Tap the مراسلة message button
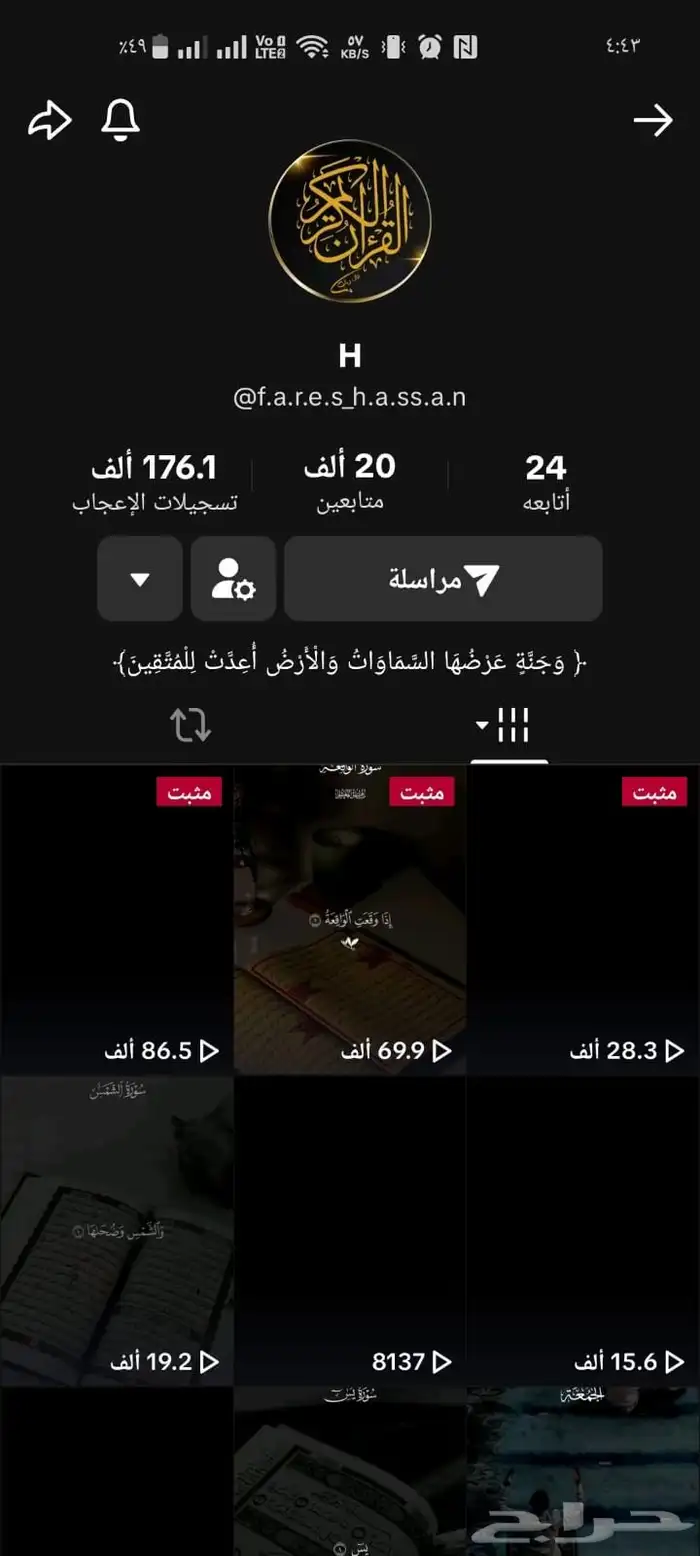Image resolution: width=700 pixels, height=1556 pixels. tap(443, 579)
